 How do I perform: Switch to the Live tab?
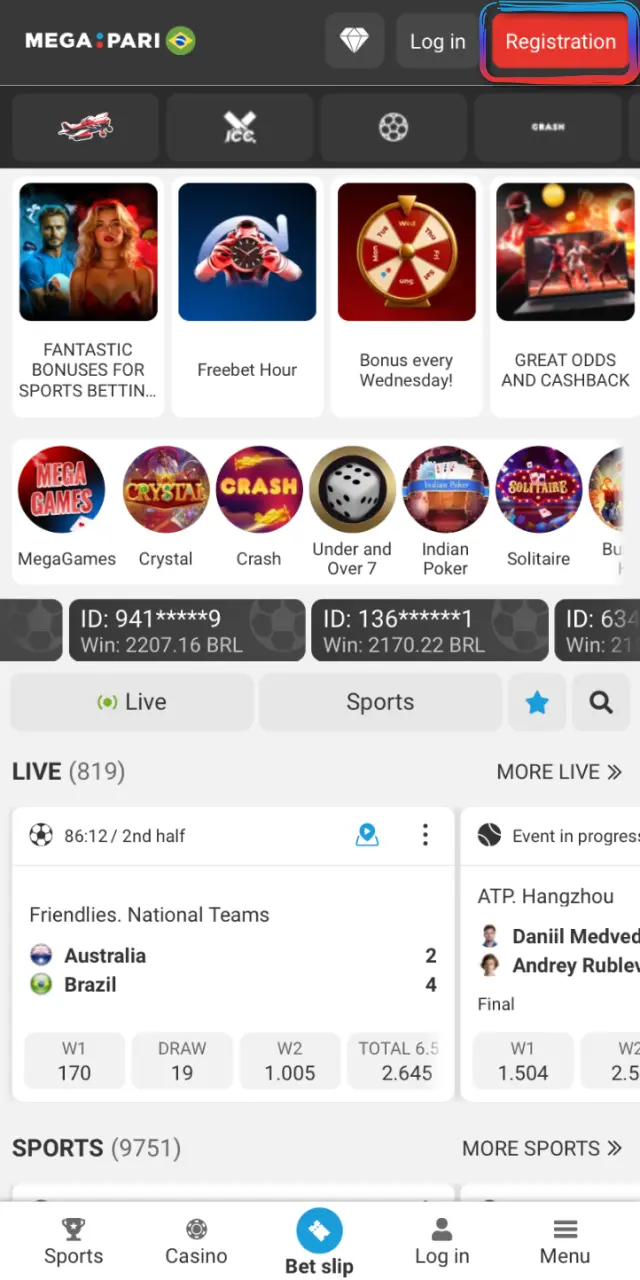coord(132,702)
